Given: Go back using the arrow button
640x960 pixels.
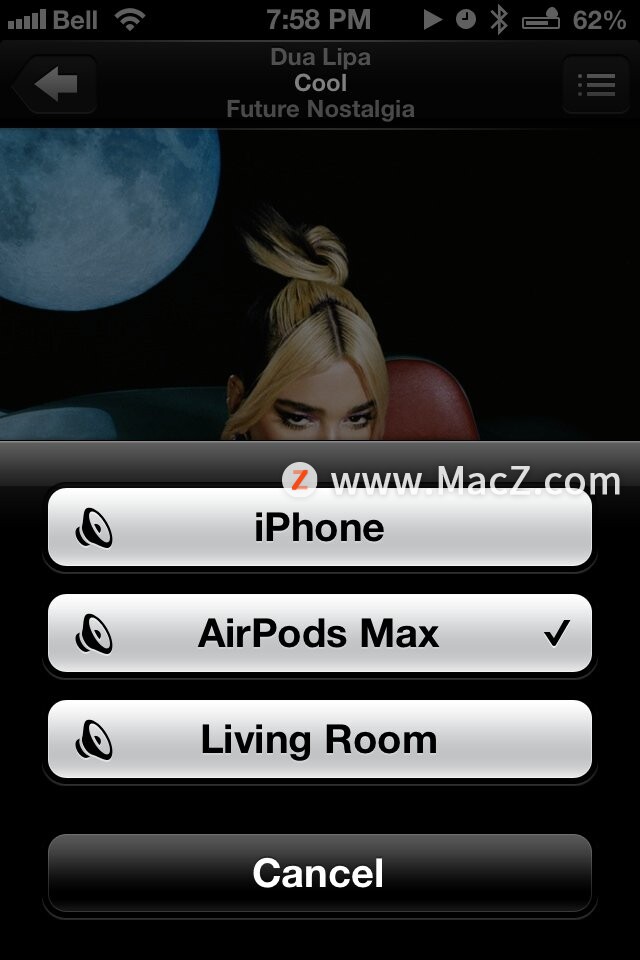Looking at the screenshot, I should coord(56,84).
